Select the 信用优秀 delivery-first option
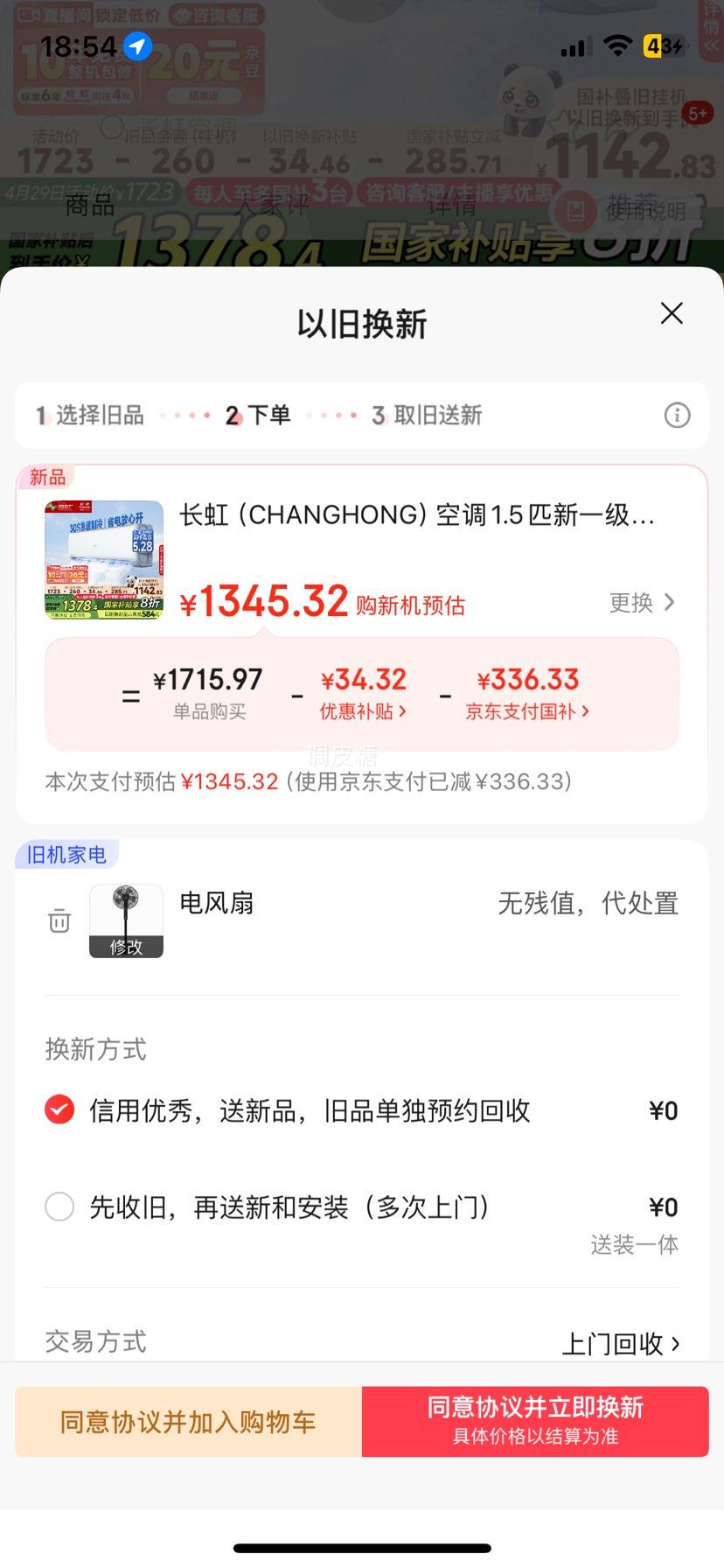The width and height of the screenshot is (724, 1568). coord(59,1109)
